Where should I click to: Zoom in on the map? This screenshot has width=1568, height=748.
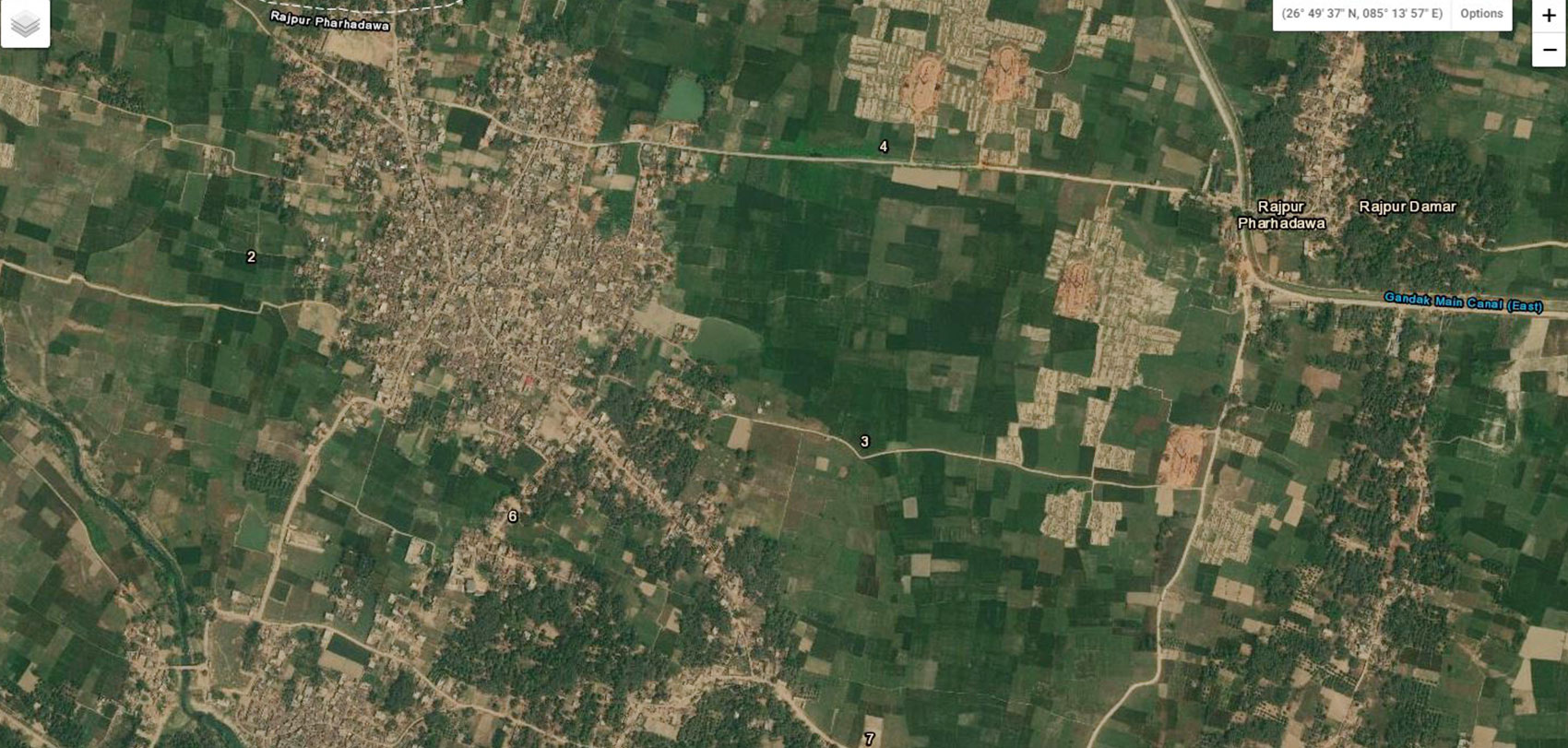(1549, 15)
